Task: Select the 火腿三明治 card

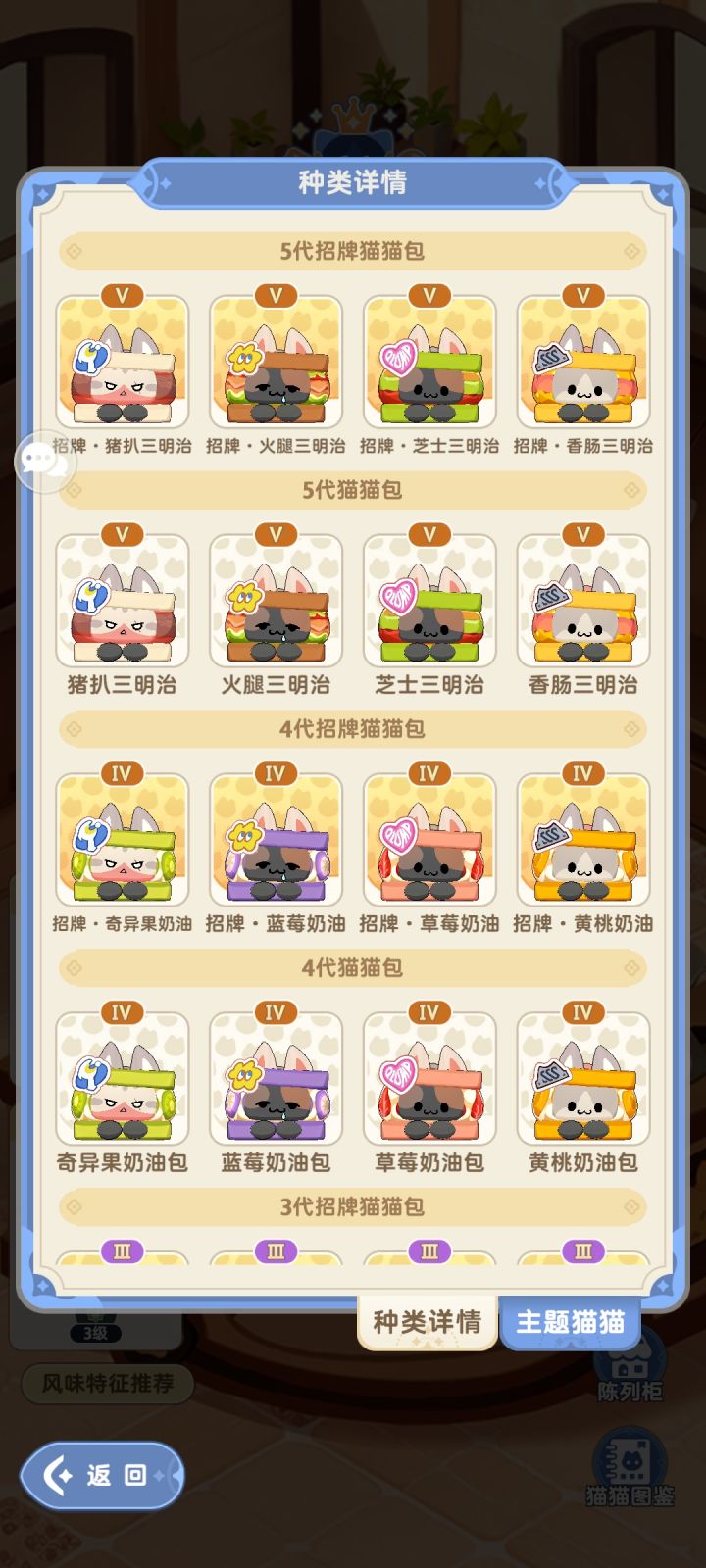Action: [x=276, y=603]
